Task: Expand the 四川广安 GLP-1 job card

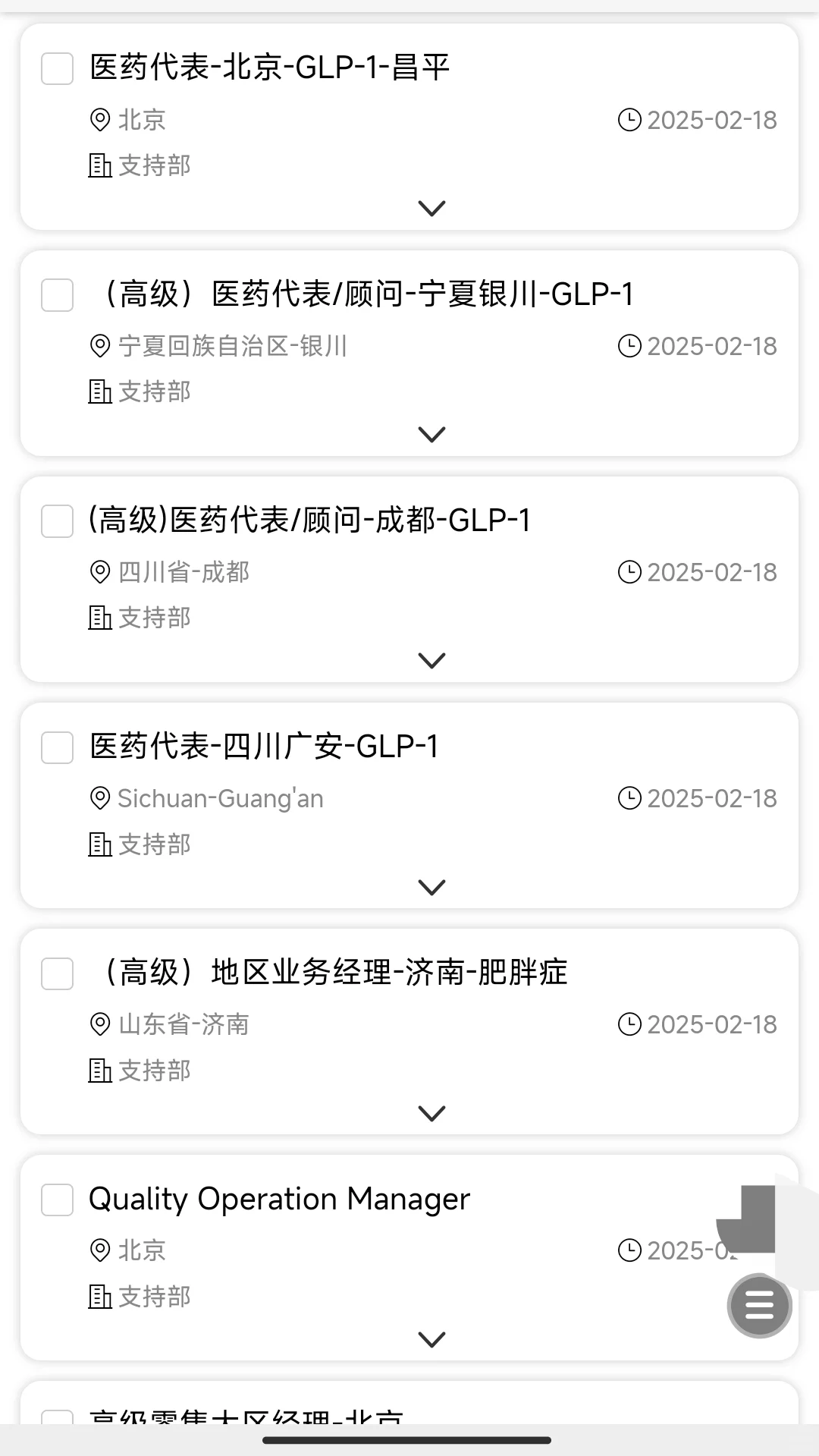Action: click(x=431, y=887)
